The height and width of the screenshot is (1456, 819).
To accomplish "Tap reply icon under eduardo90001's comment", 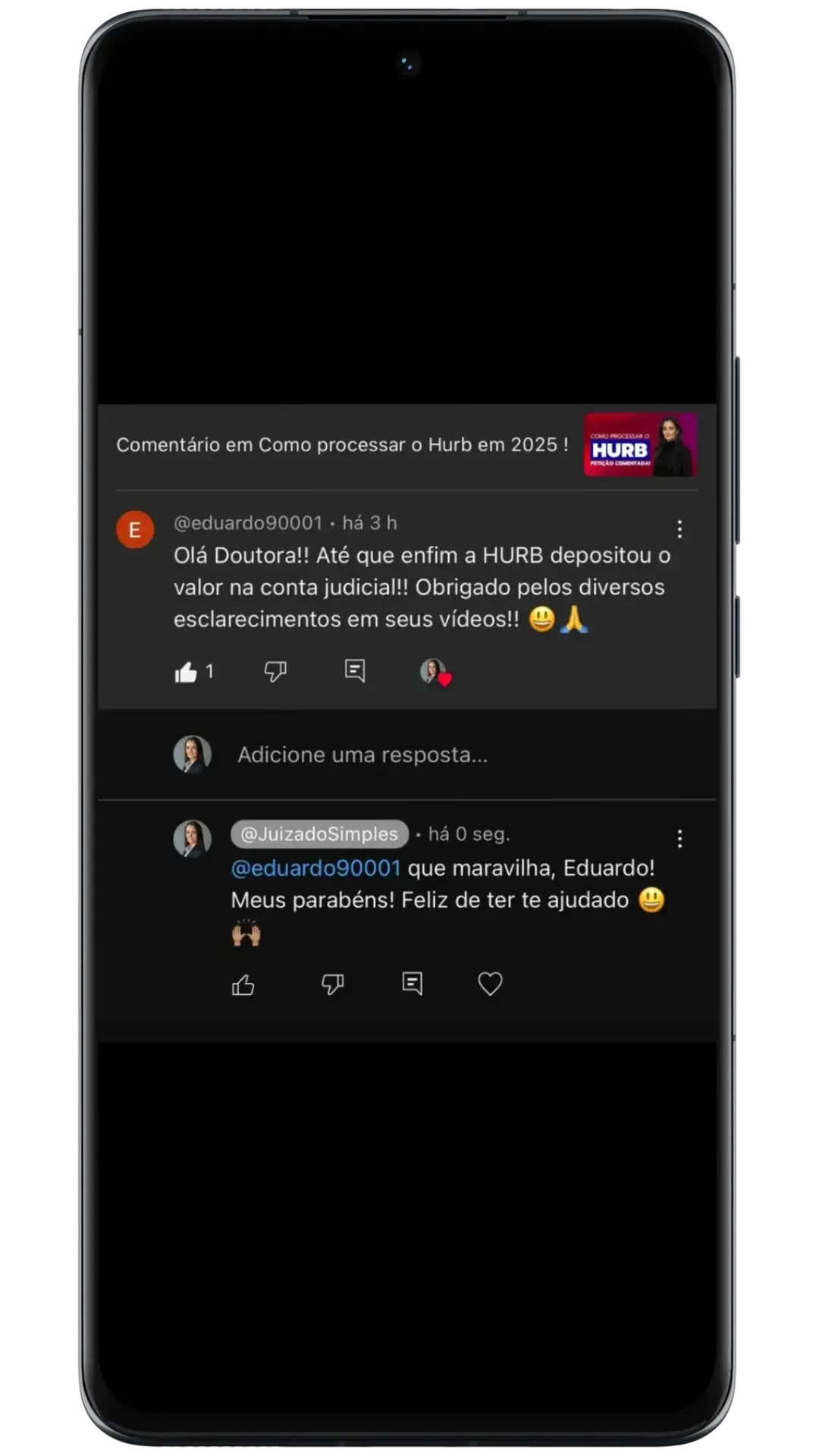I will (x=355, y=670).
